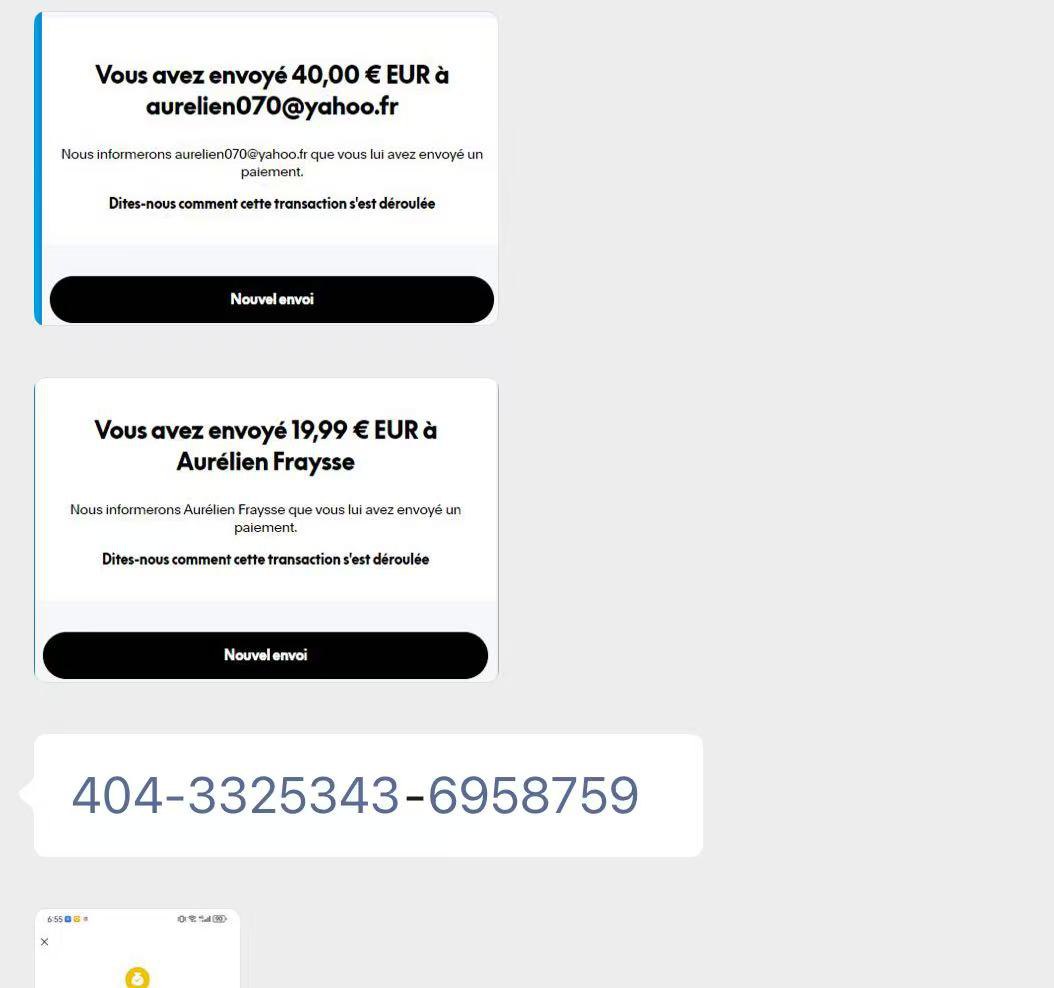
Task: Tap the 404-3325343-6958759 number link
Action: pos(355,796)
